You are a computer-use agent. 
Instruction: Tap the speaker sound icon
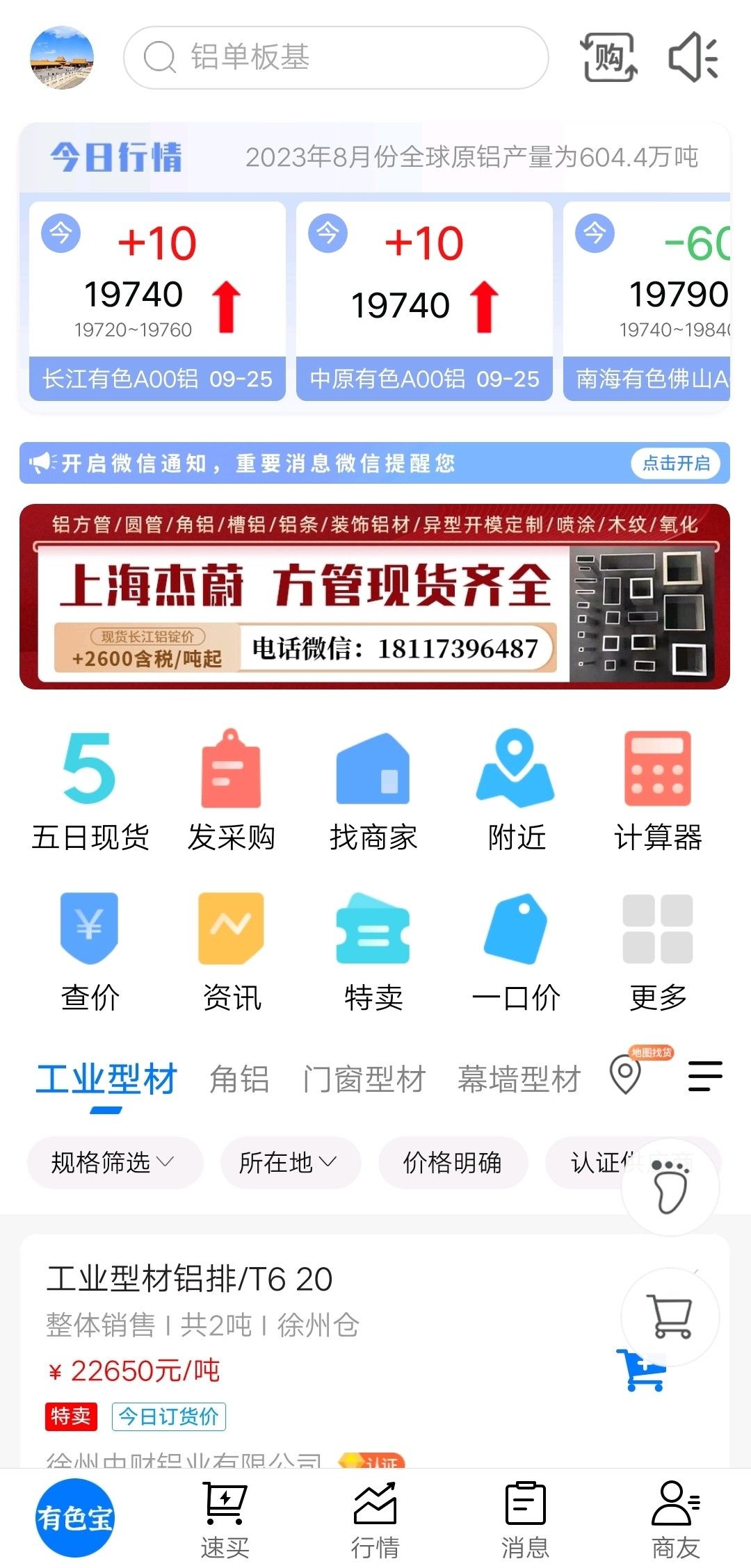coord(693,58)
